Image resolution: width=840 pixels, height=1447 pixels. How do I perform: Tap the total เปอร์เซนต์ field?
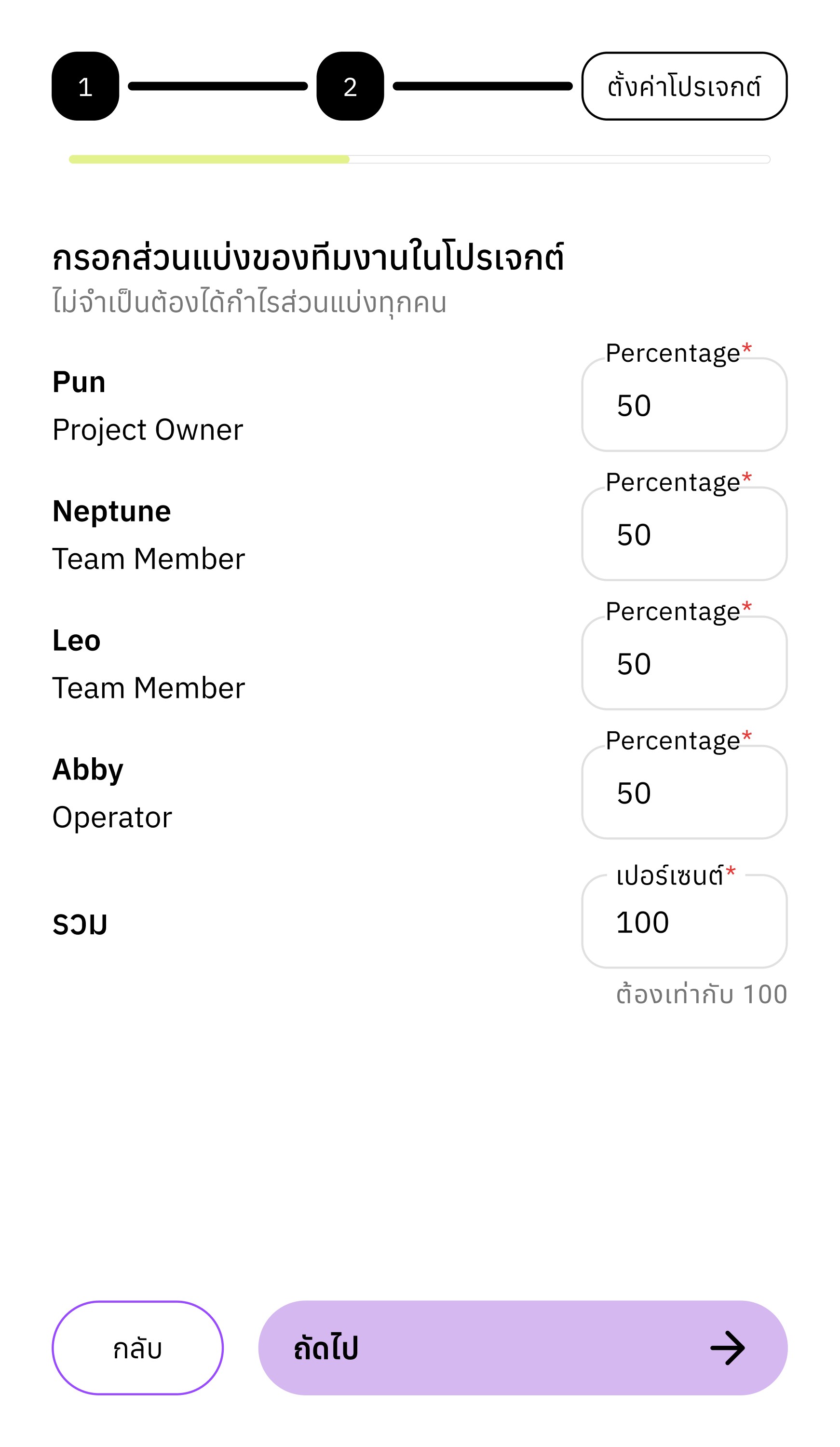click(683, 922)
